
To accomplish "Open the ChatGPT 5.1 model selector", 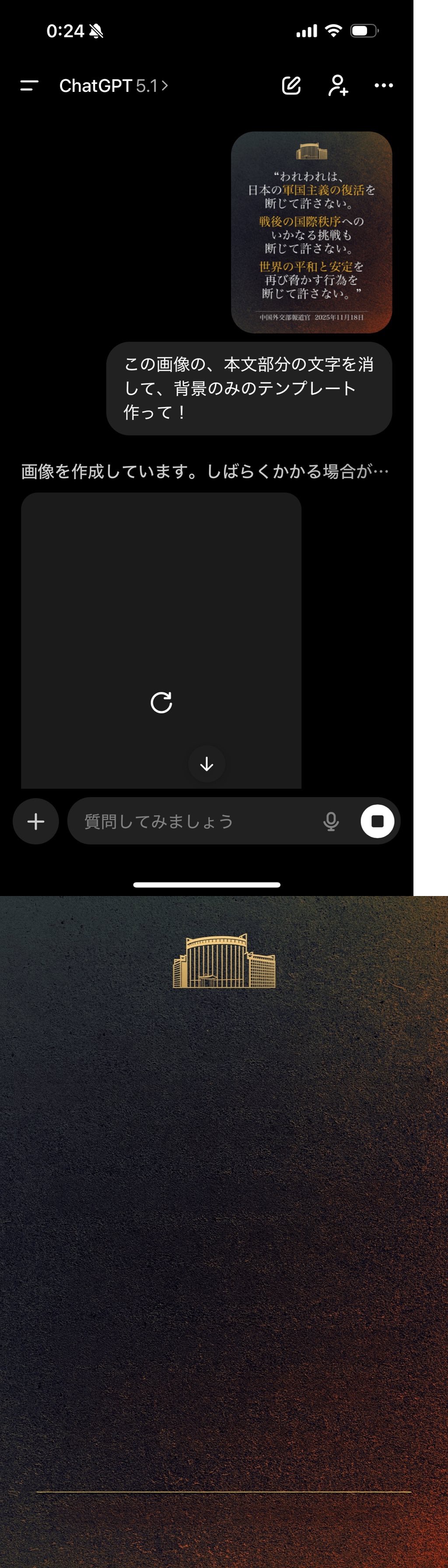I will [x=113, y=86].
